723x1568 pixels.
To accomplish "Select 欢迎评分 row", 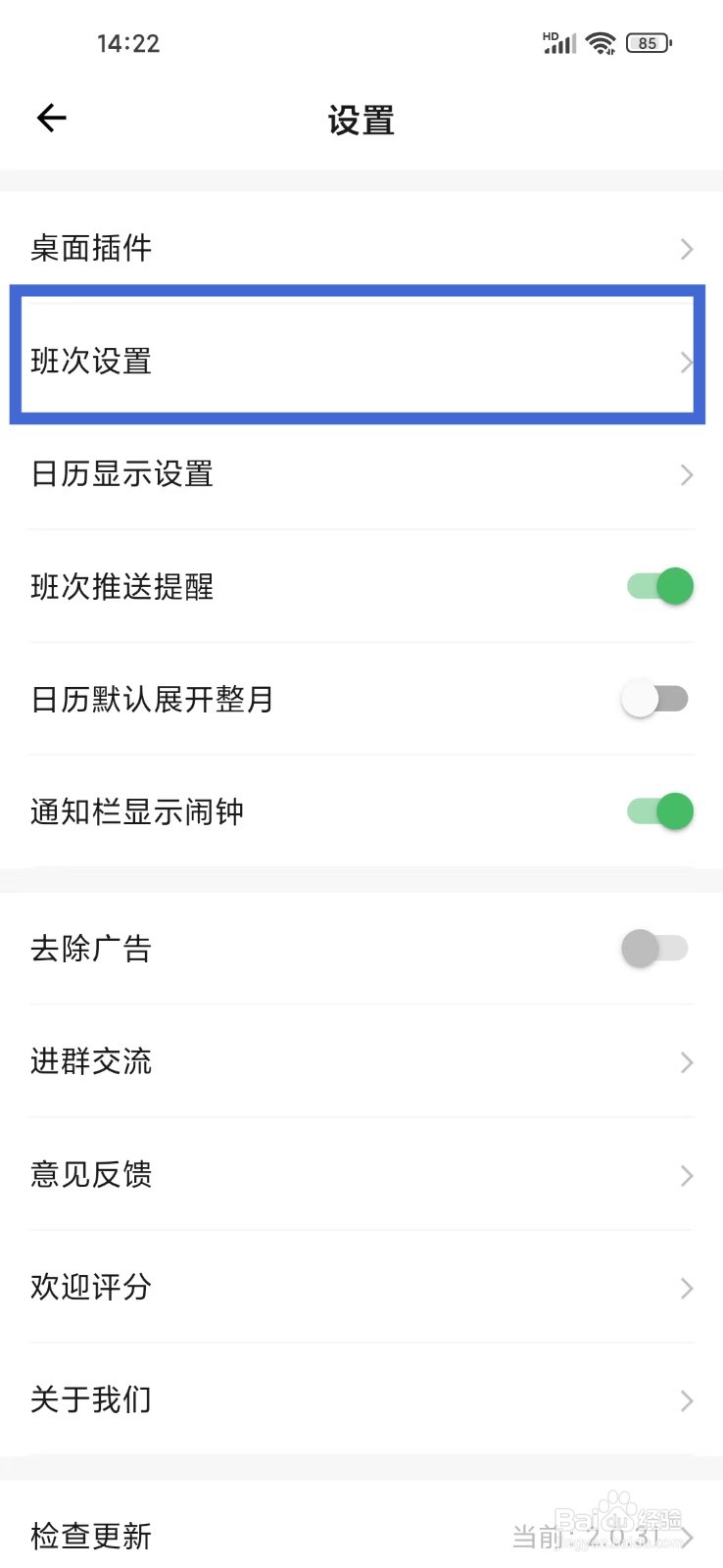I will [x=361, y=1287].
